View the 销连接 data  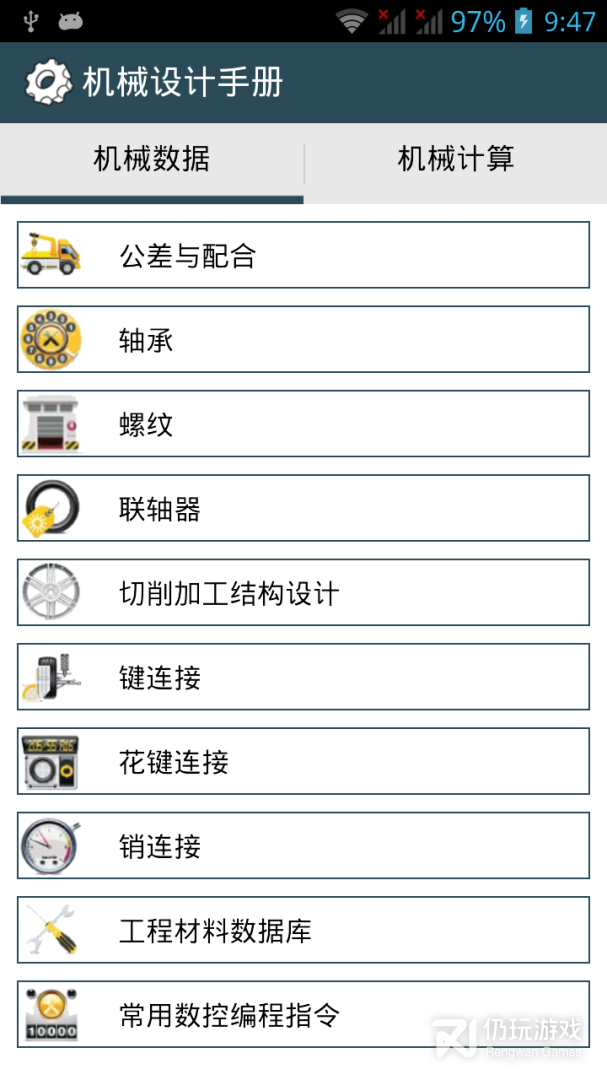coord(303,846)
